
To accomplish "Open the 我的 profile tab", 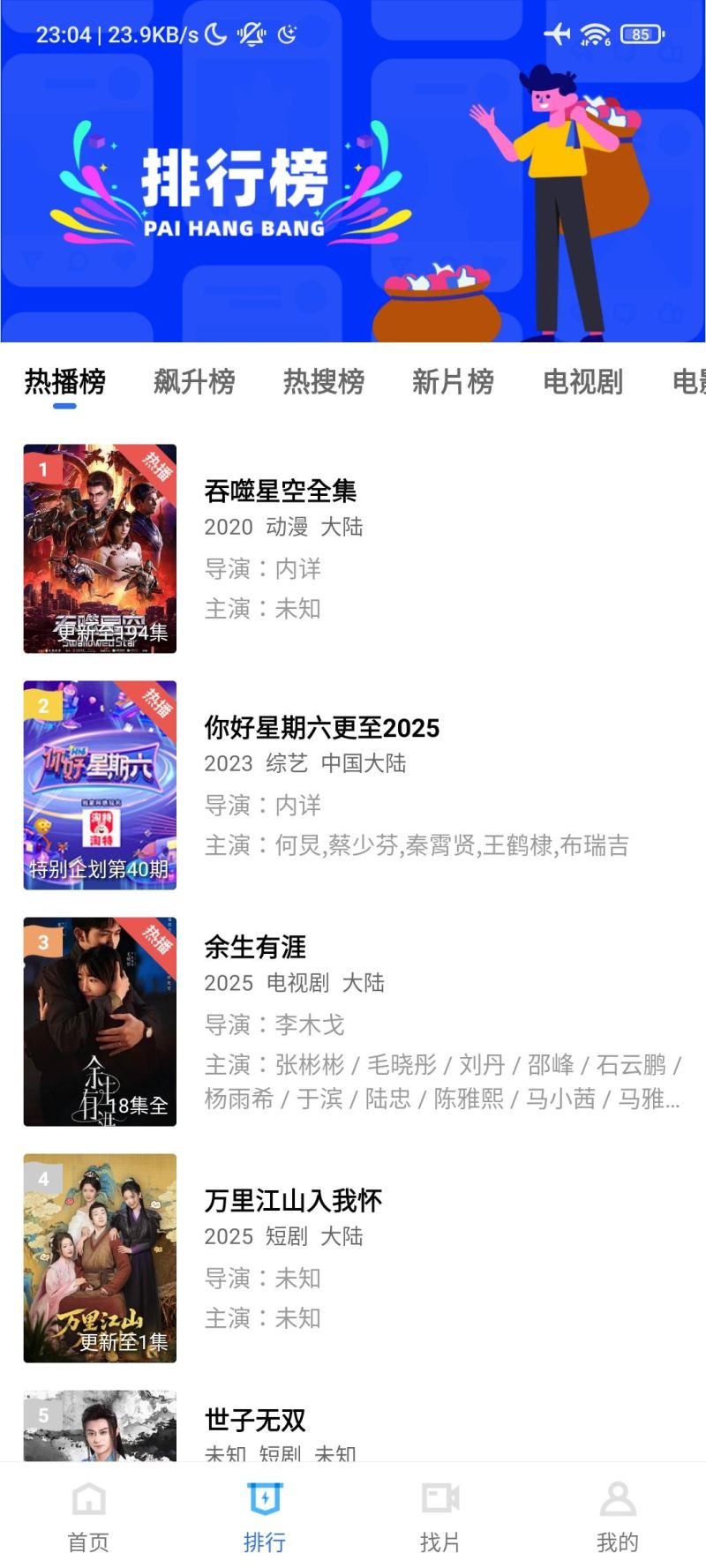I will (x=617, y=1515).
